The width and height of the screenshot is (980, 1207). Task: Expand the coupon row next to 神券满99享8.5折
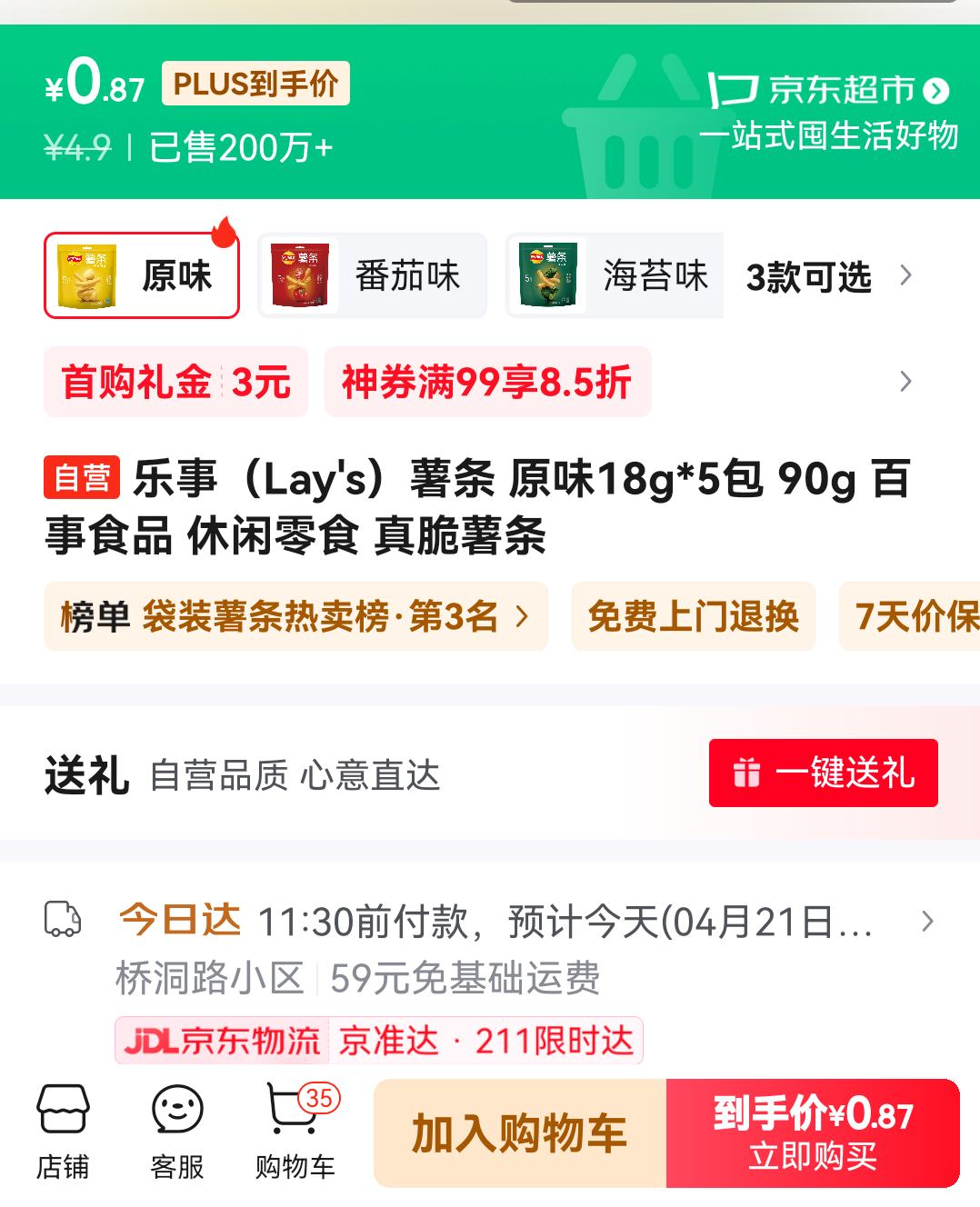(x=905, y=382)
